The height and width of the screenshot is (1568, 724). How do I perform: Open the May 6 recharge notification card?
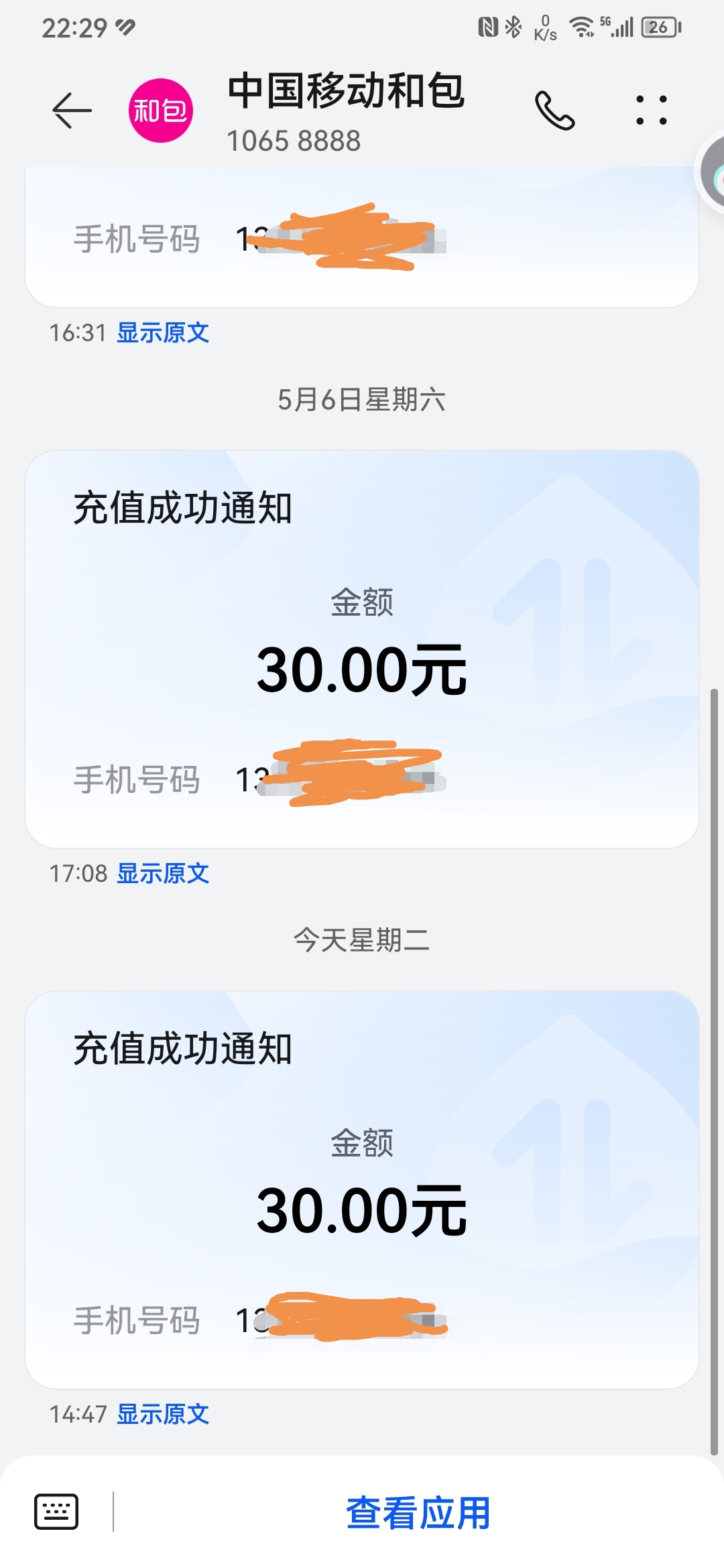coord(362,649)
